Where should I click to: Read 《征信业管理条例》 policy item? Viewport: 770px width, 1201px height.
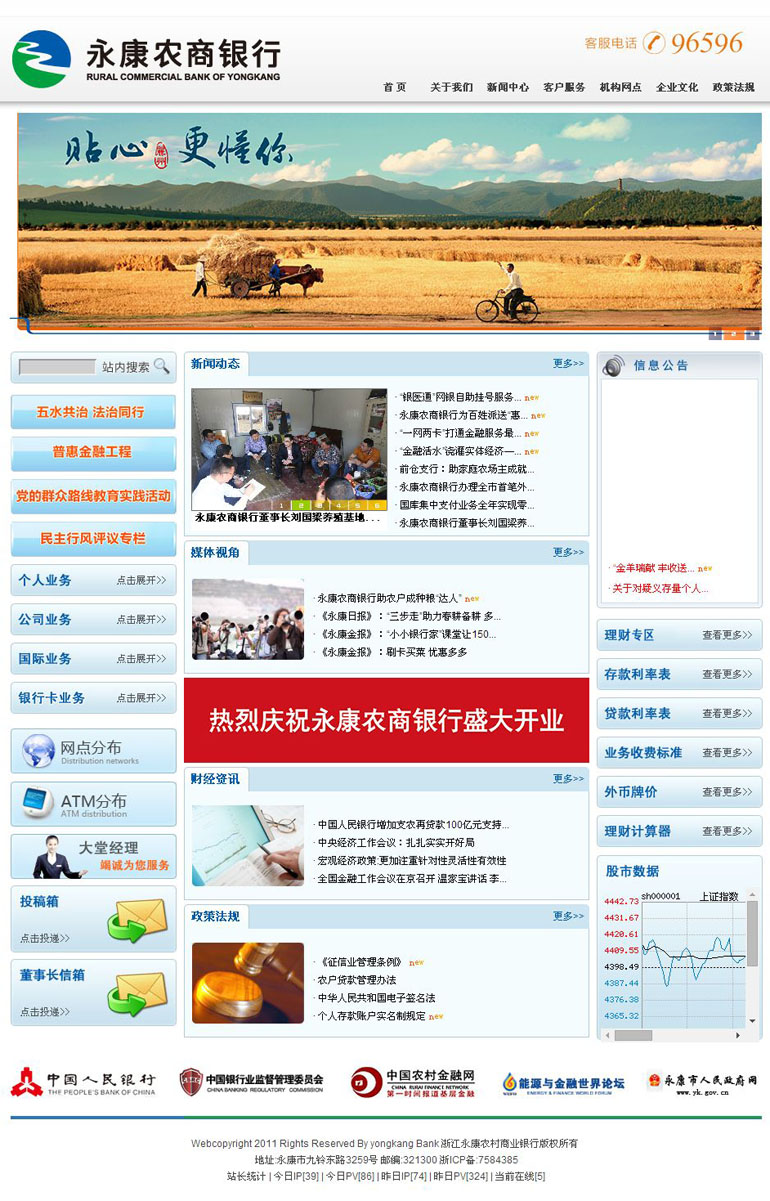359,962
